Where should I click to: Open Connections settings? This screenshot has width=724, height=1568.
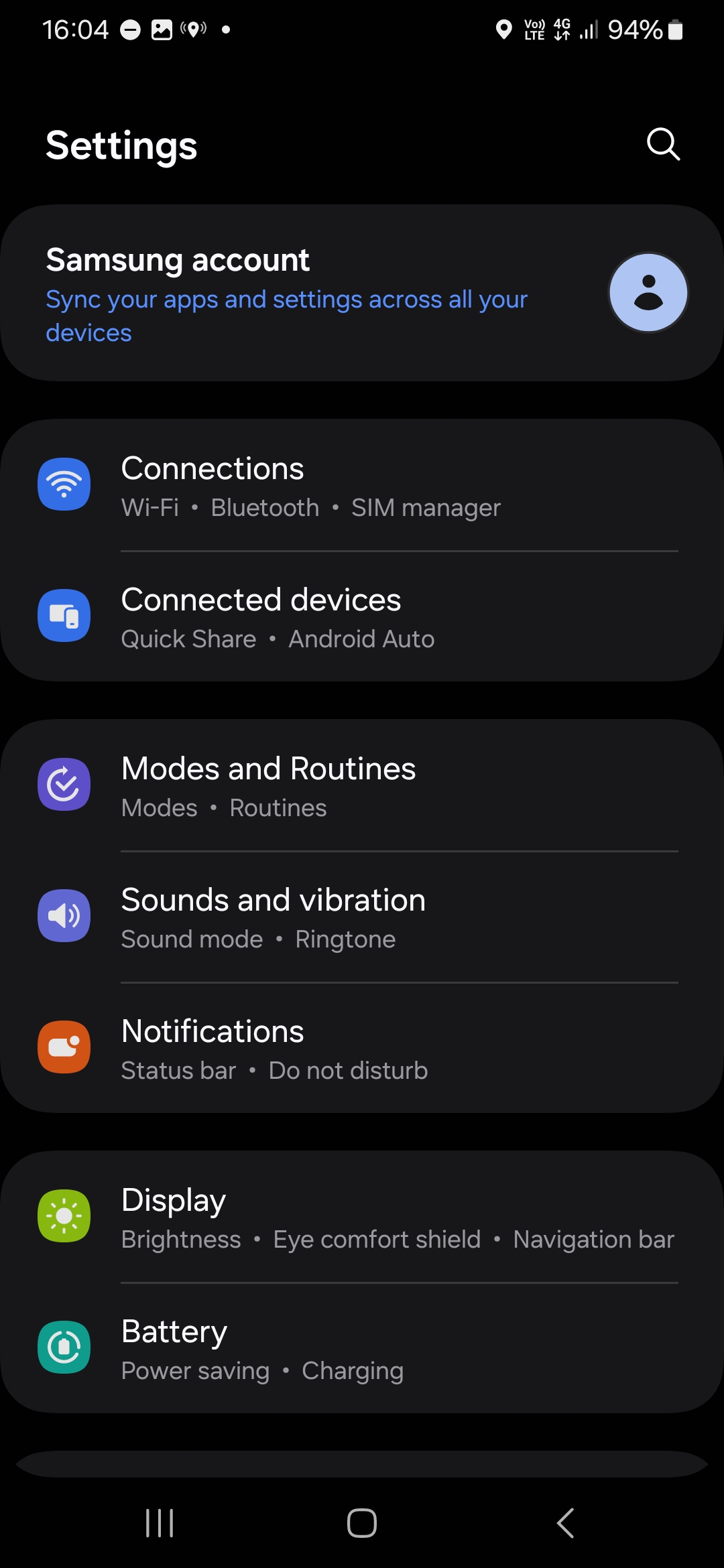362,485
